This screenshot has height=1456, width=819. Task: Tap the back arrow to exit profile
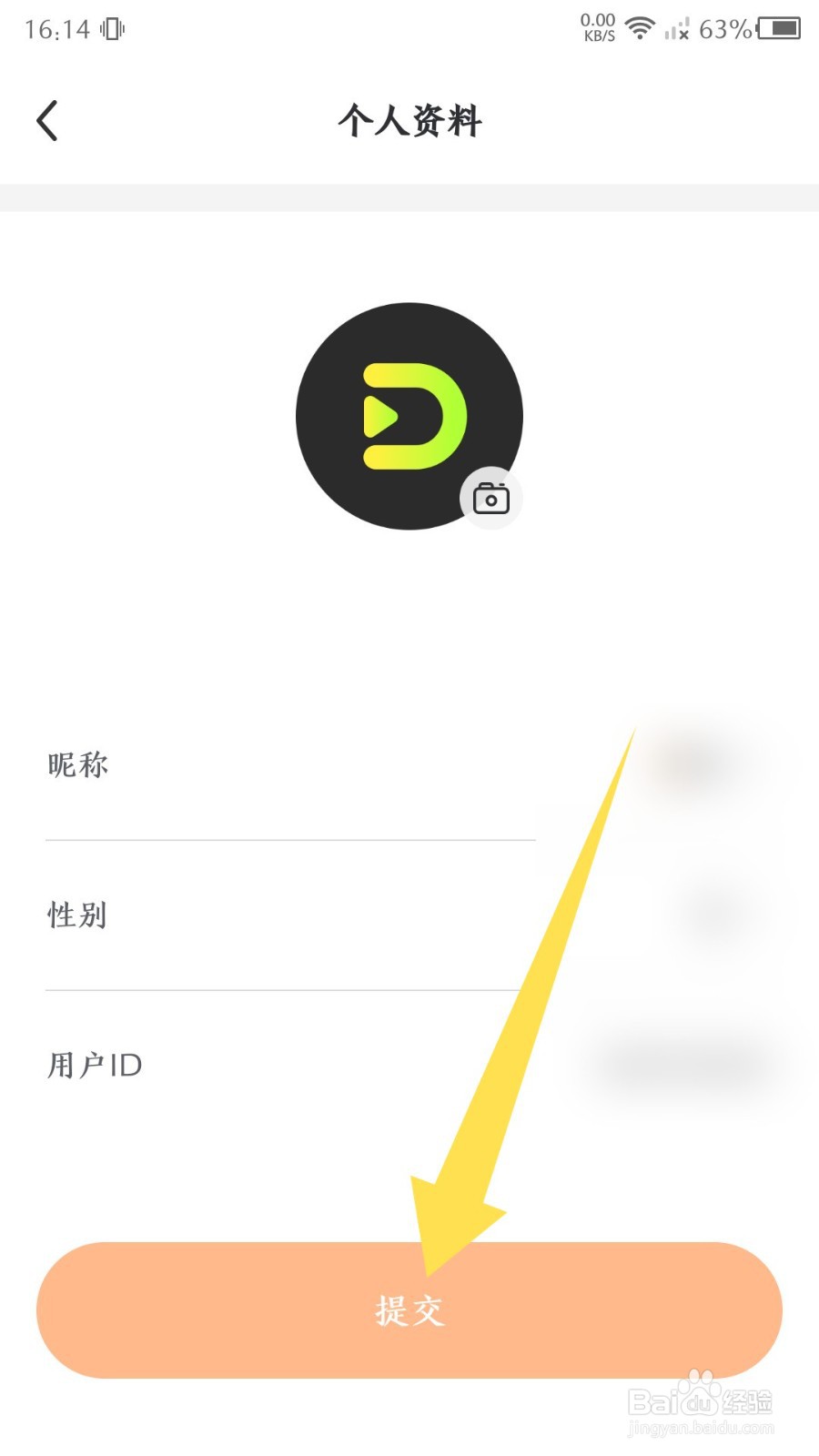coord(47,119)
